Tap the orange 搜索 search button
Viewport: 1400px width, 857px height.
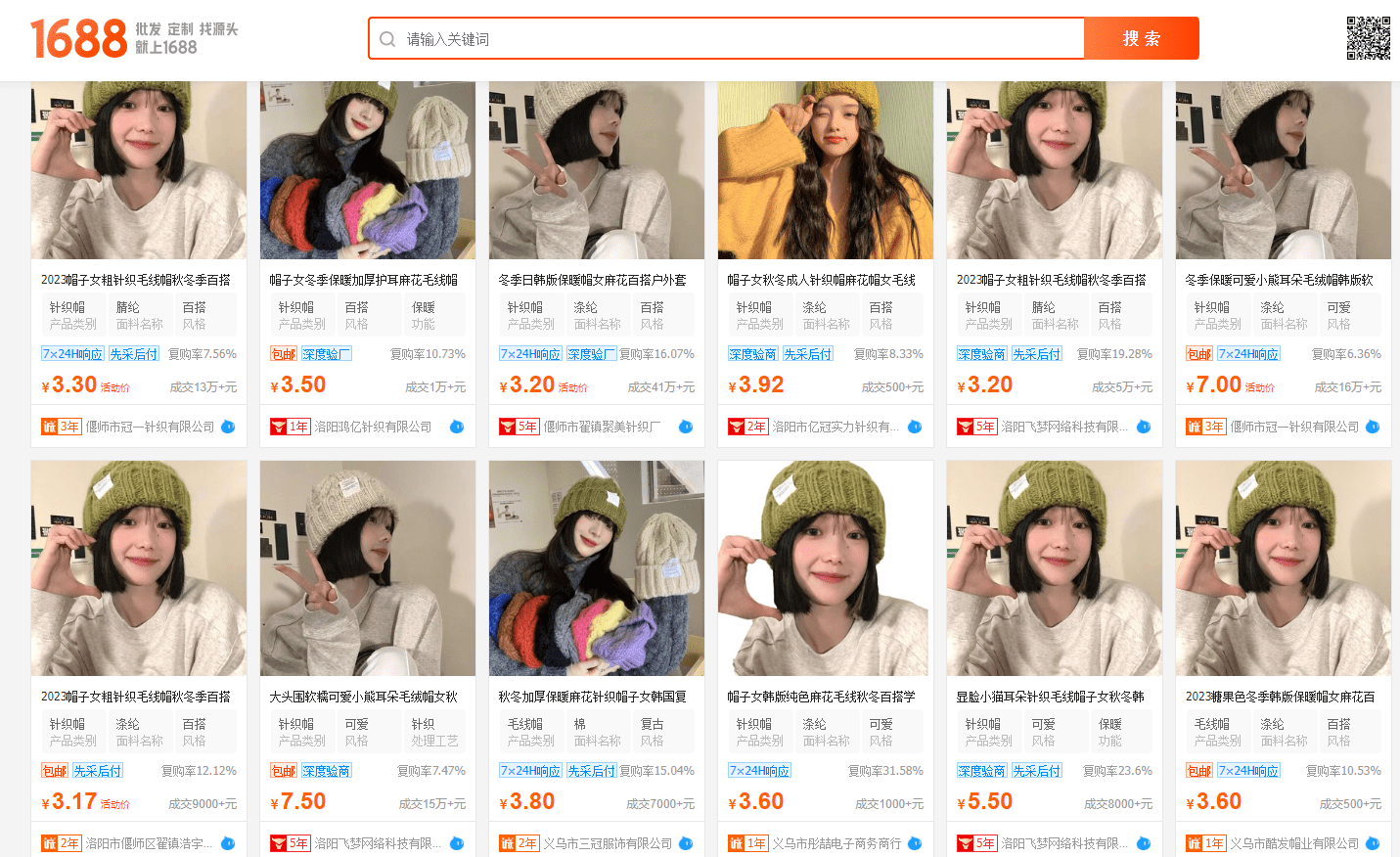point(1141,39)
